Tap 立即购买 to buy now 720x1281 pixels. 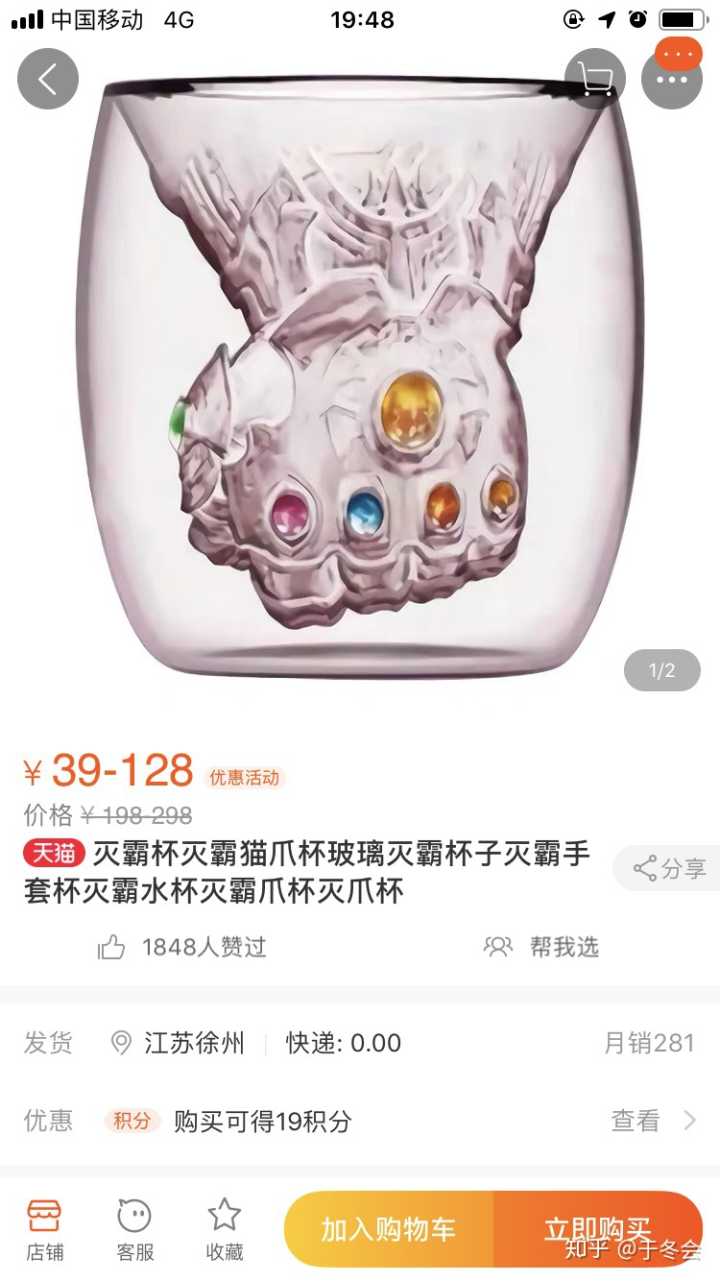click(x=598, y=1230)
